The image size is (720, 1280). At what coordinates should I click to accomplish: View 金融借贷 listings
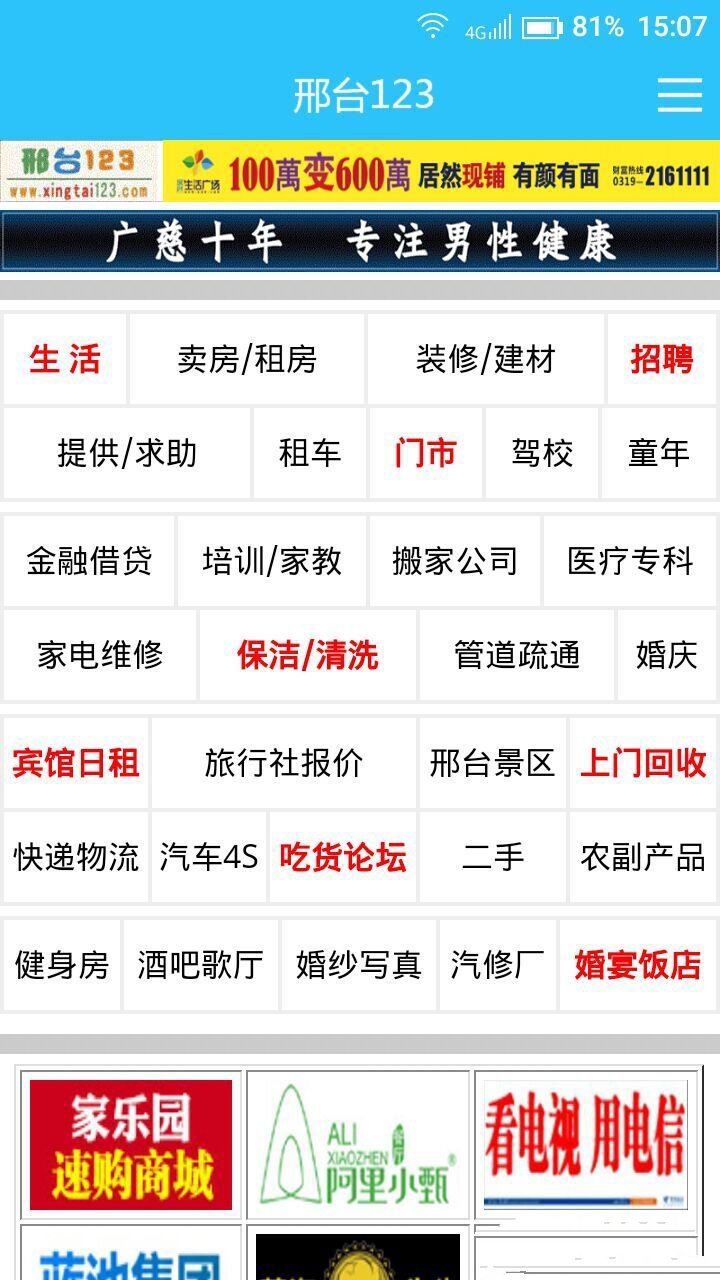89,561
